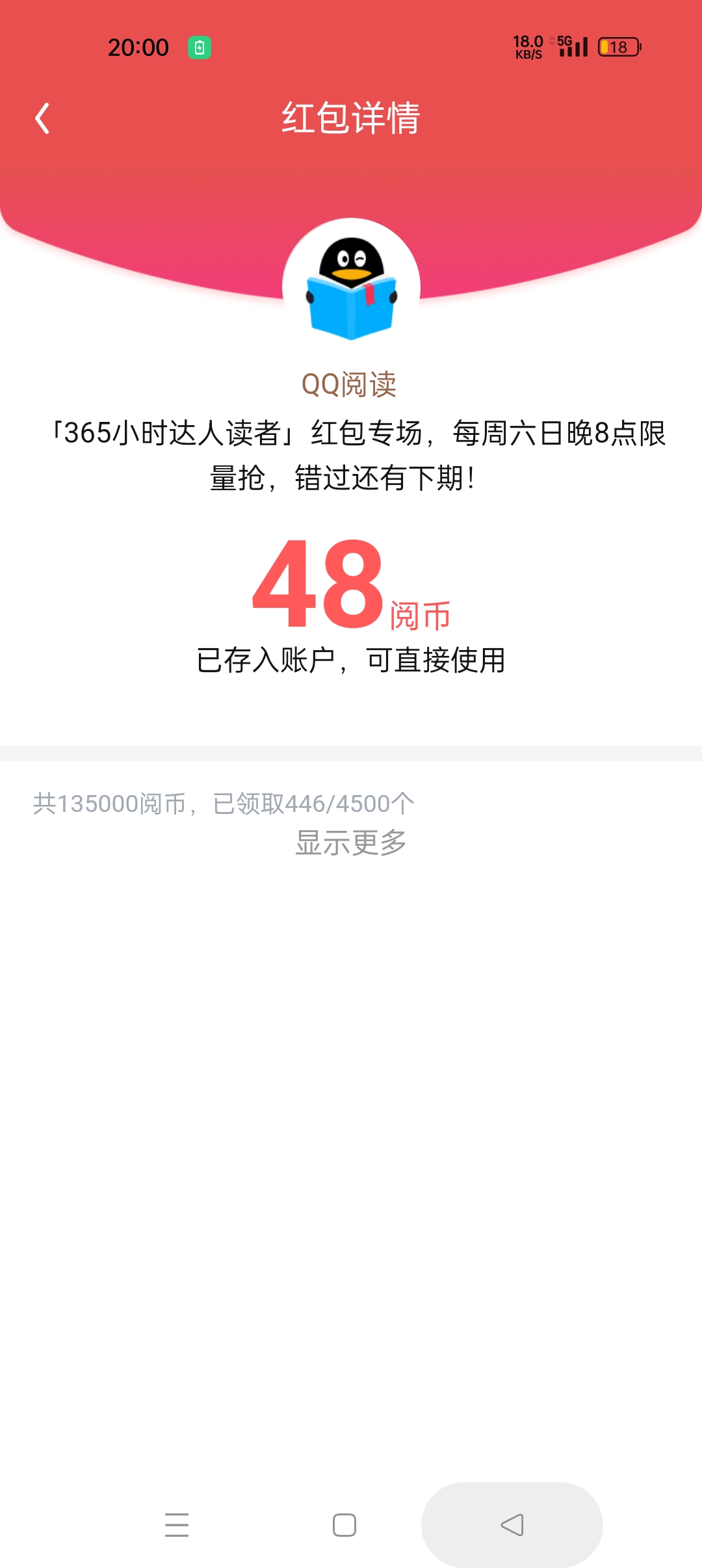Tap the system back triangle button
This screenshot has width=702, height=1568.
[512, 1525]
